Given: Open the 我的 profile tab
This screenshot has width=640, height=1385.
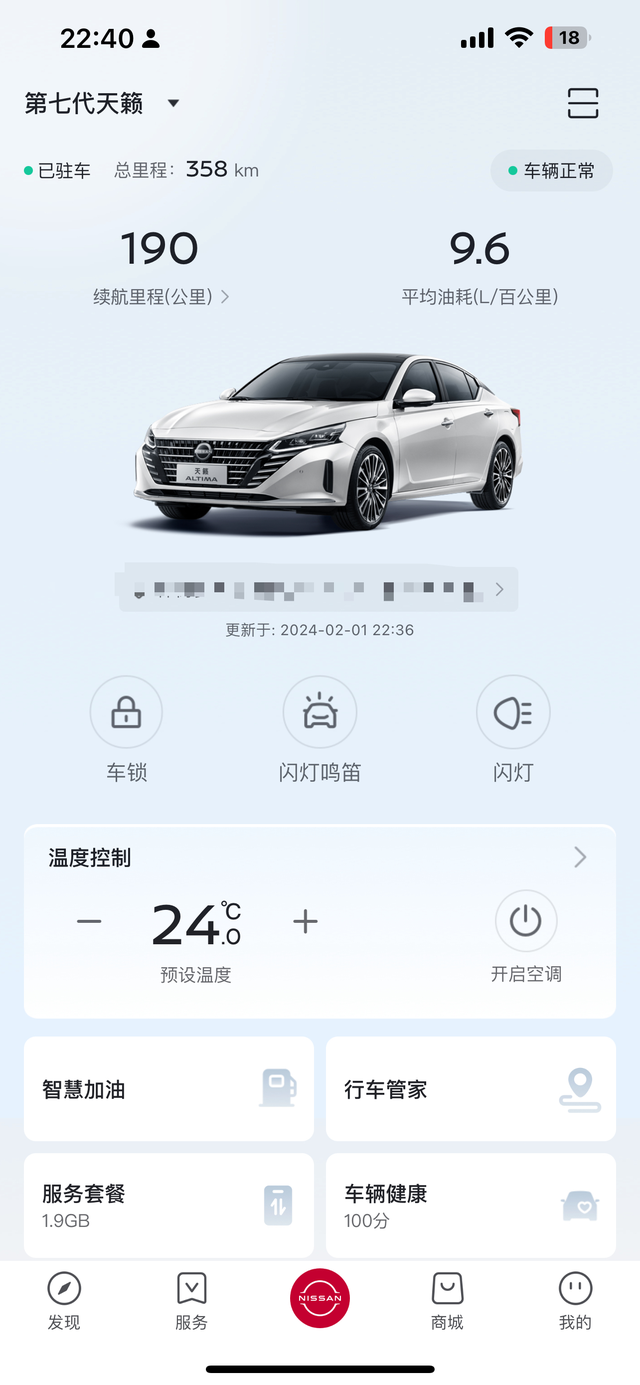Looking at the screenshot, I should [575, 1301].
